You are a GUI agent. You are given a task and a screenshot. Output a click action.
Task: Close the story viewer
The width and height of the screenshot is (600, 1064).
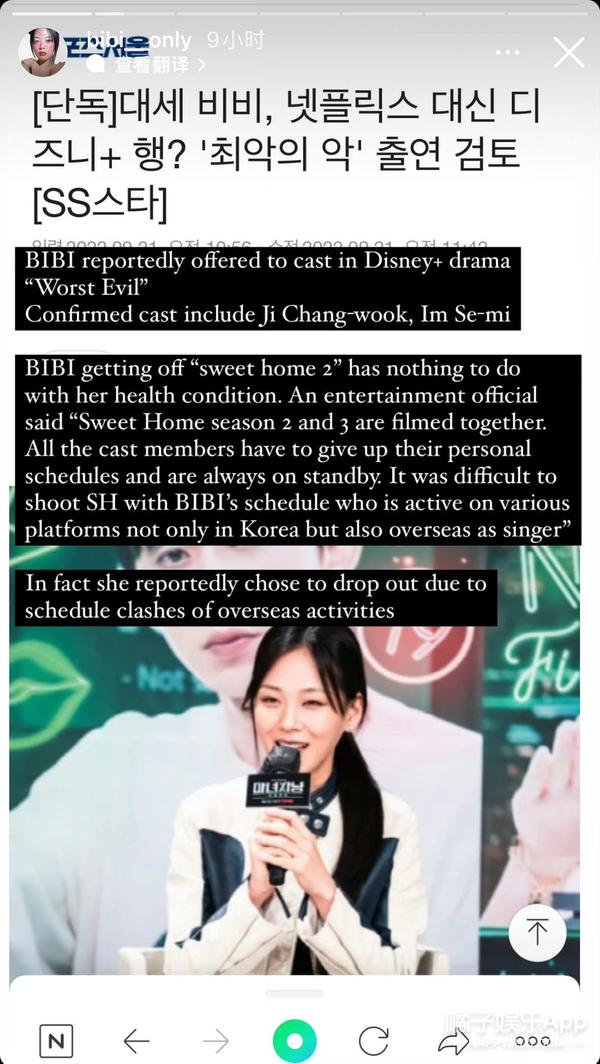[x=569, y=52]
